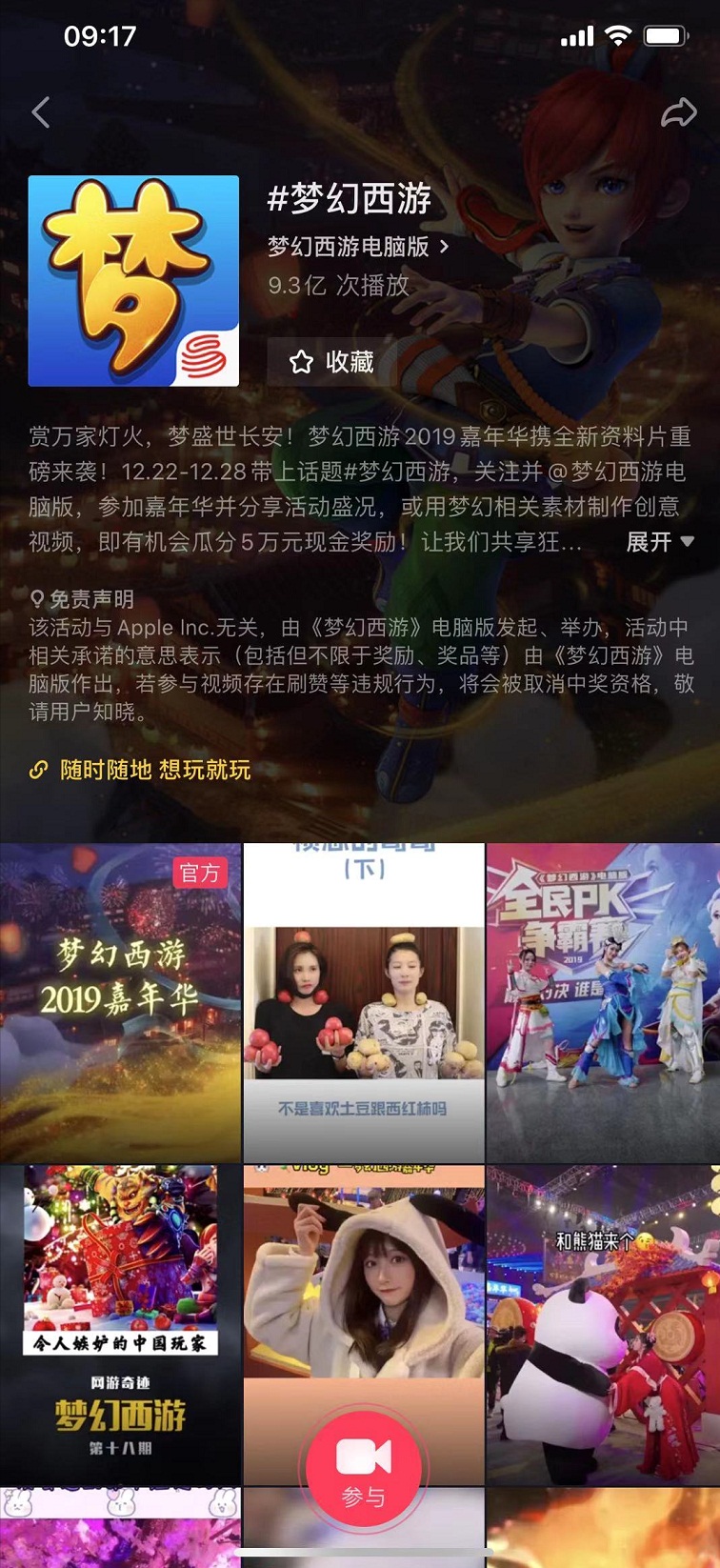Go back using the top-left arrow
Screen dimensions: 720x1568
coord(41,112)
